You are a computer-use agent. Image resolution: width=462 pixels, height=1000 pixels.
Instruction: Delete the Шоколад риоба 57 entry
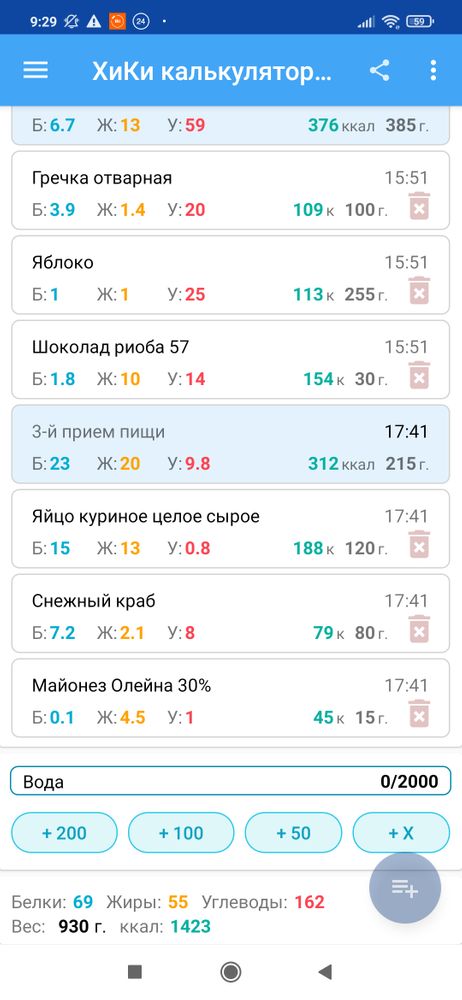419,376
